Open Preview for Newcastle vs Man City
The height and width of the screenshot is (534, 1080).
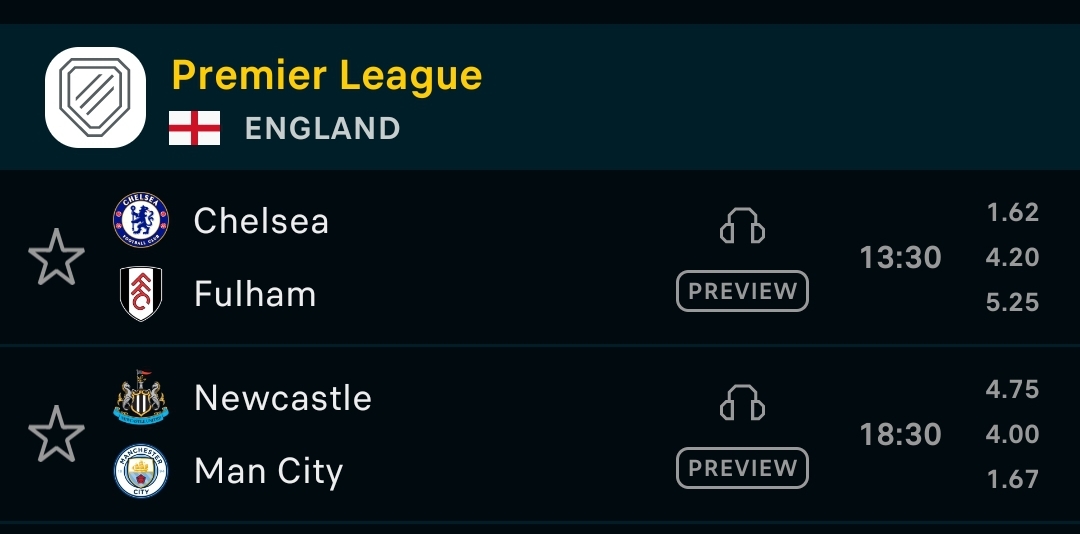[742, 468]
